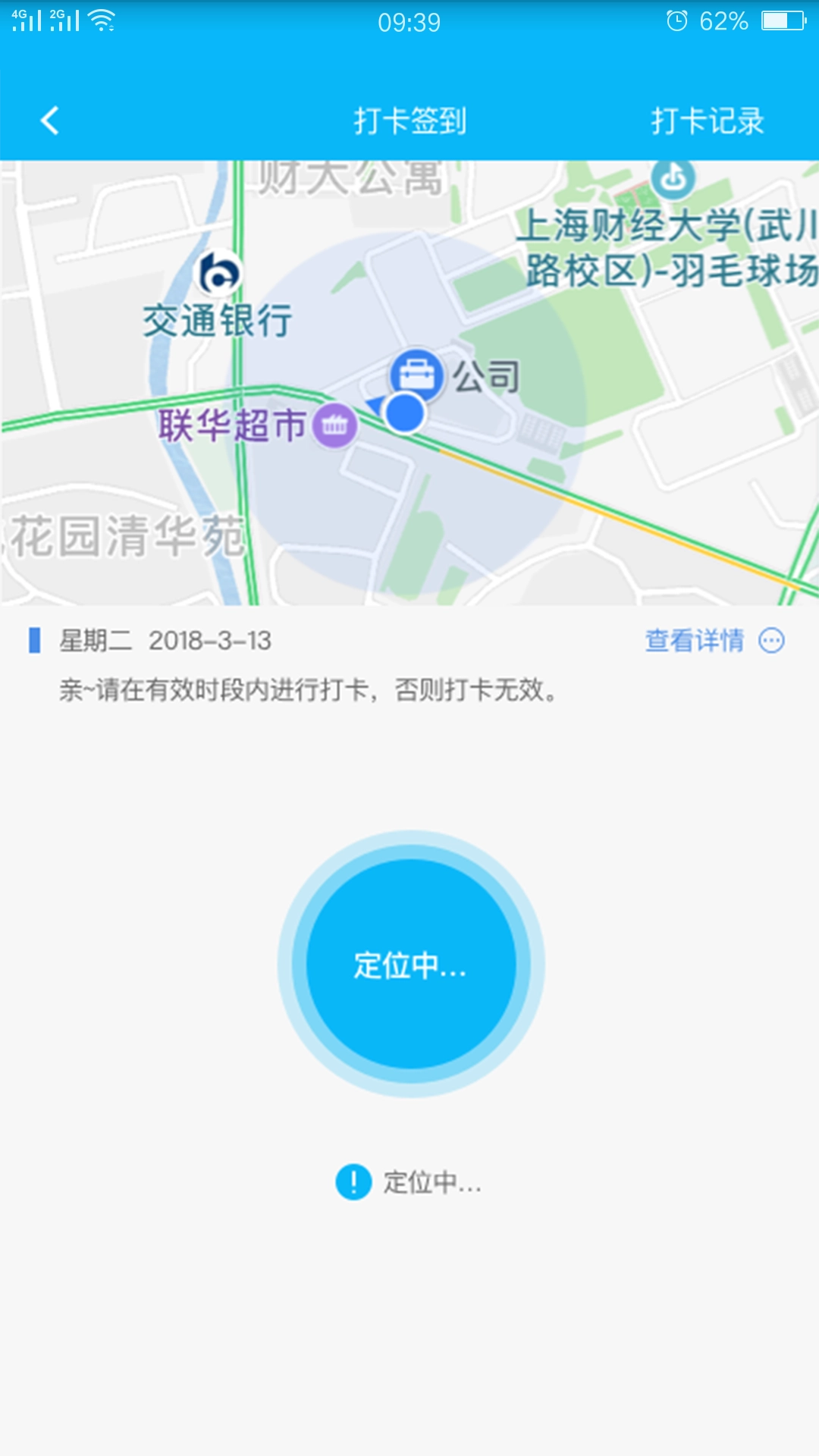Tap the 联华超市 supermarket basket marker
This screenshot has width=819, height=1456.
click(x=334, y=425)
